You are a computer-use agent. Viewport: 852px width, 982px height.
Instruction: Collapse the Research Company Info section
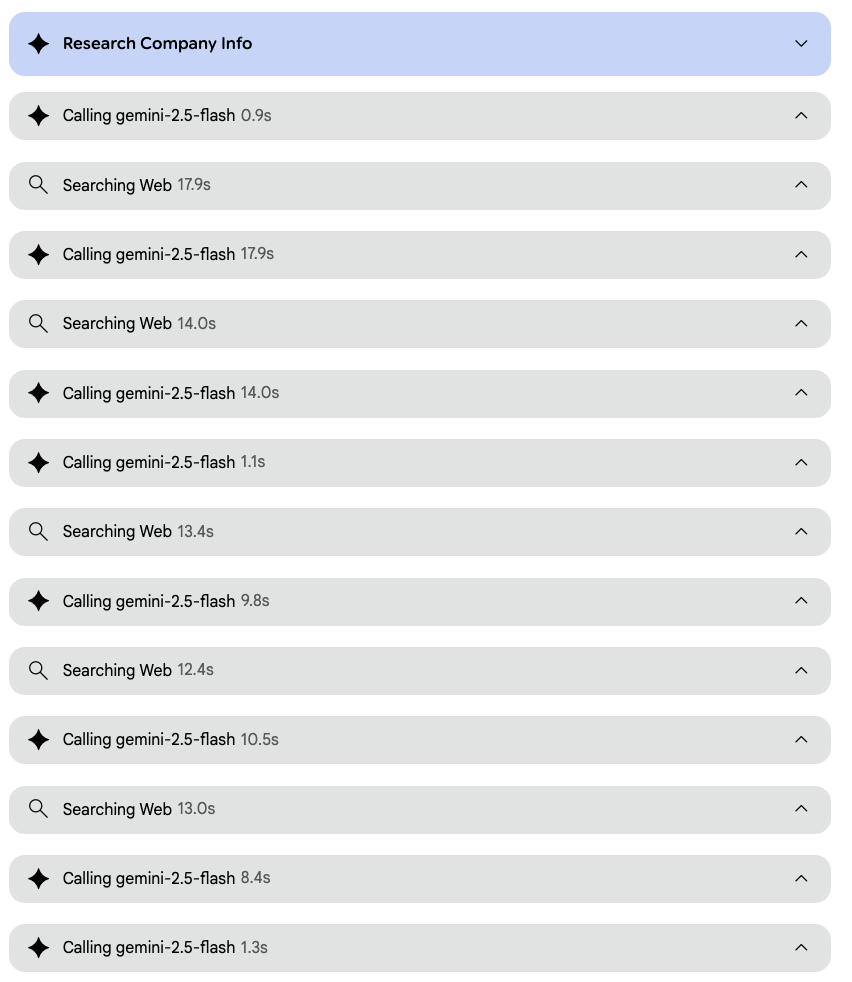point(800,44)
